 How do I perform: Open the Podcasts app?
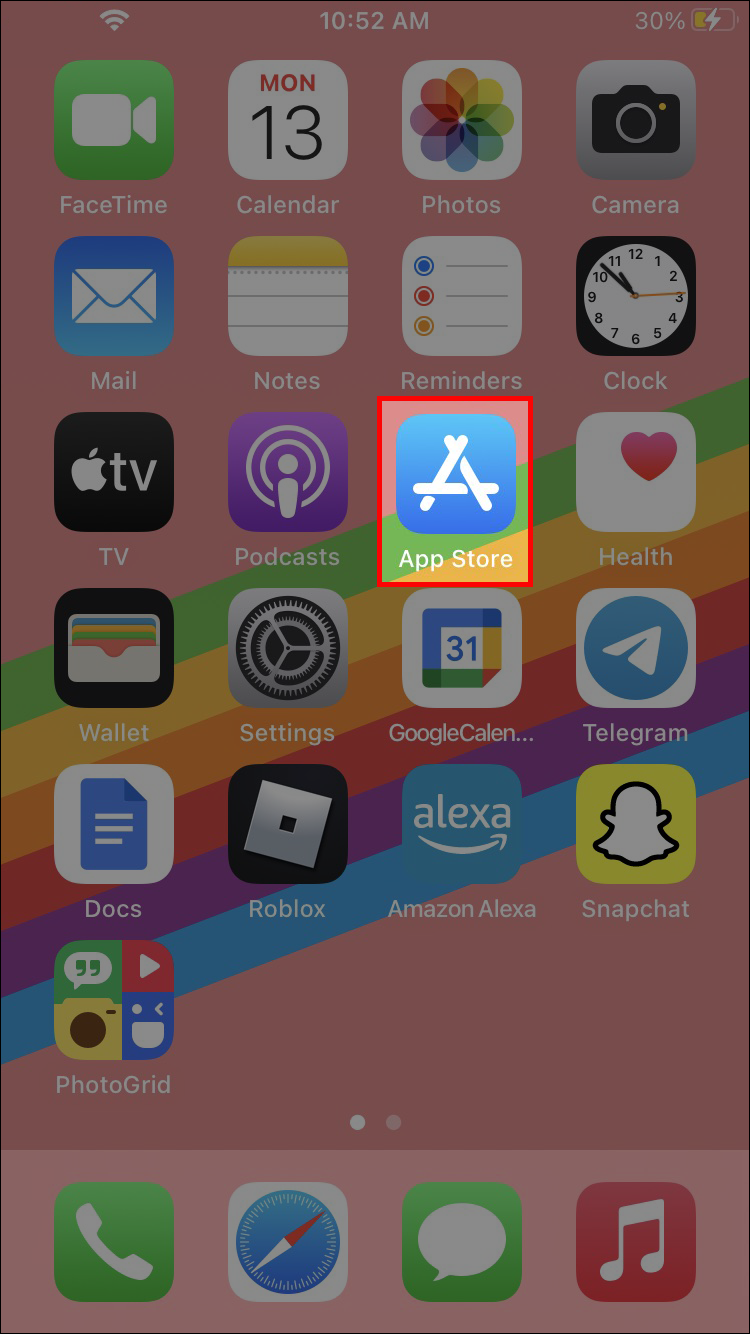tap(288, 473)
